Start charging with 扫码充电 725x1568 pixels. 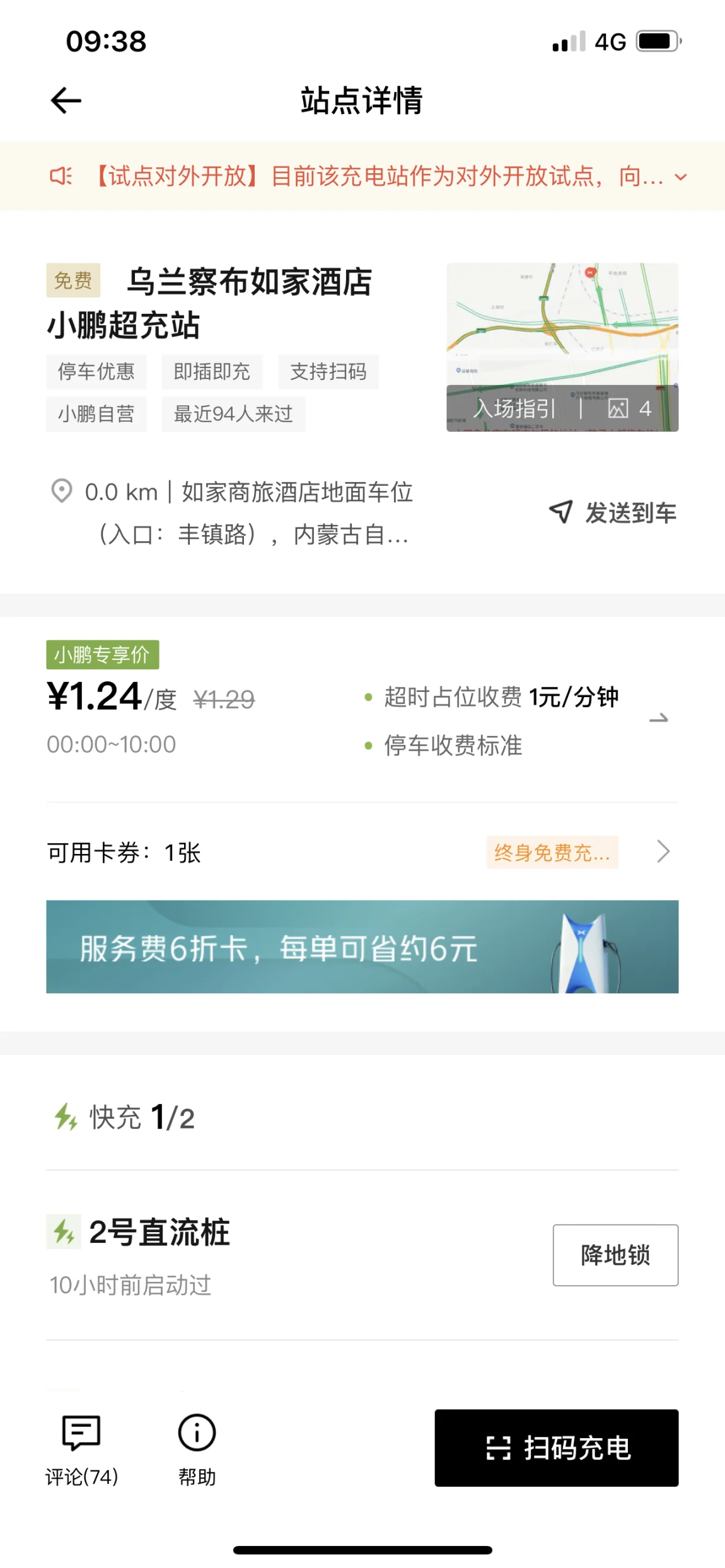557,1448
